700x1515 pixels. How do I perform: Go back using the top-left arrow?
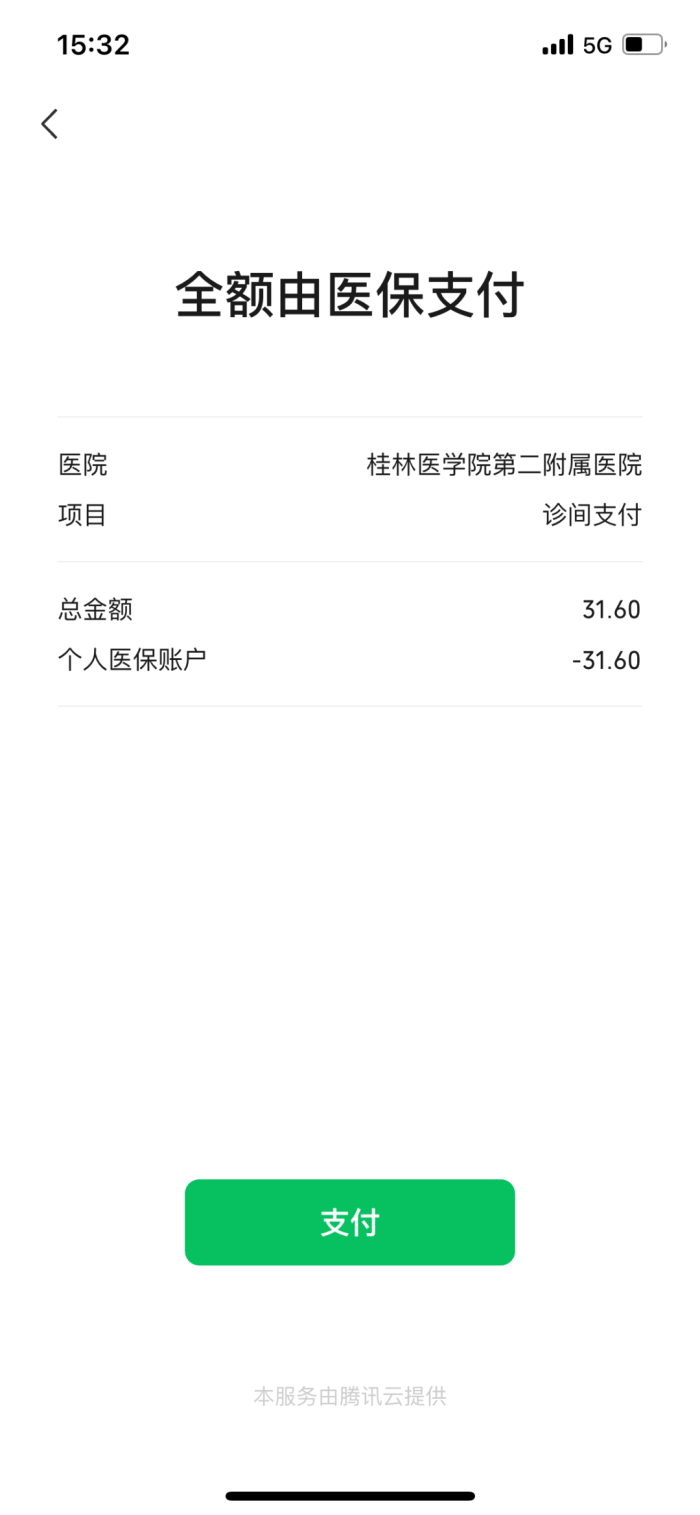click(x=50, y=124)
